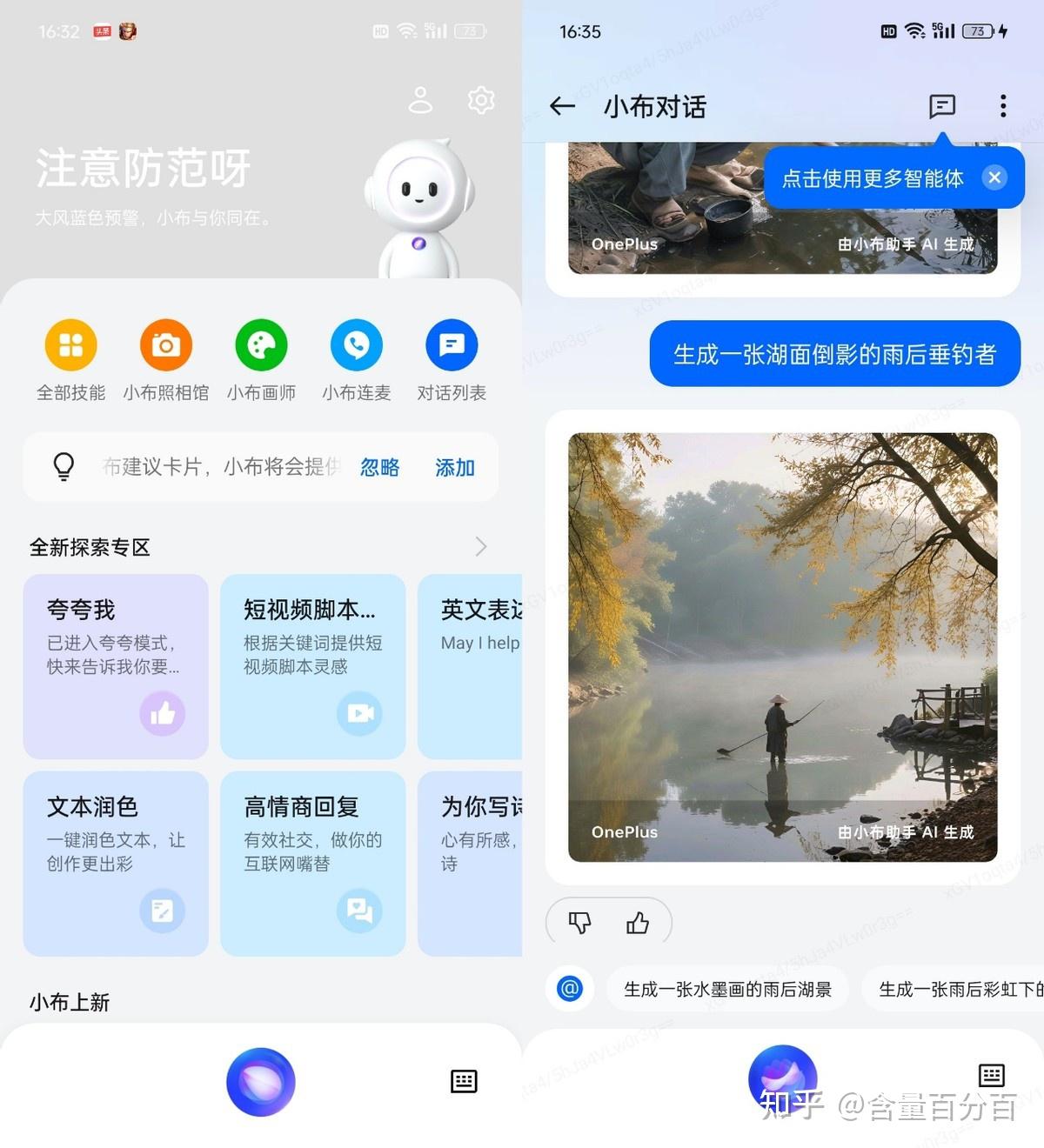Open 对话列表 conversation list
1044x1148 pixels.
pos(452,344)
